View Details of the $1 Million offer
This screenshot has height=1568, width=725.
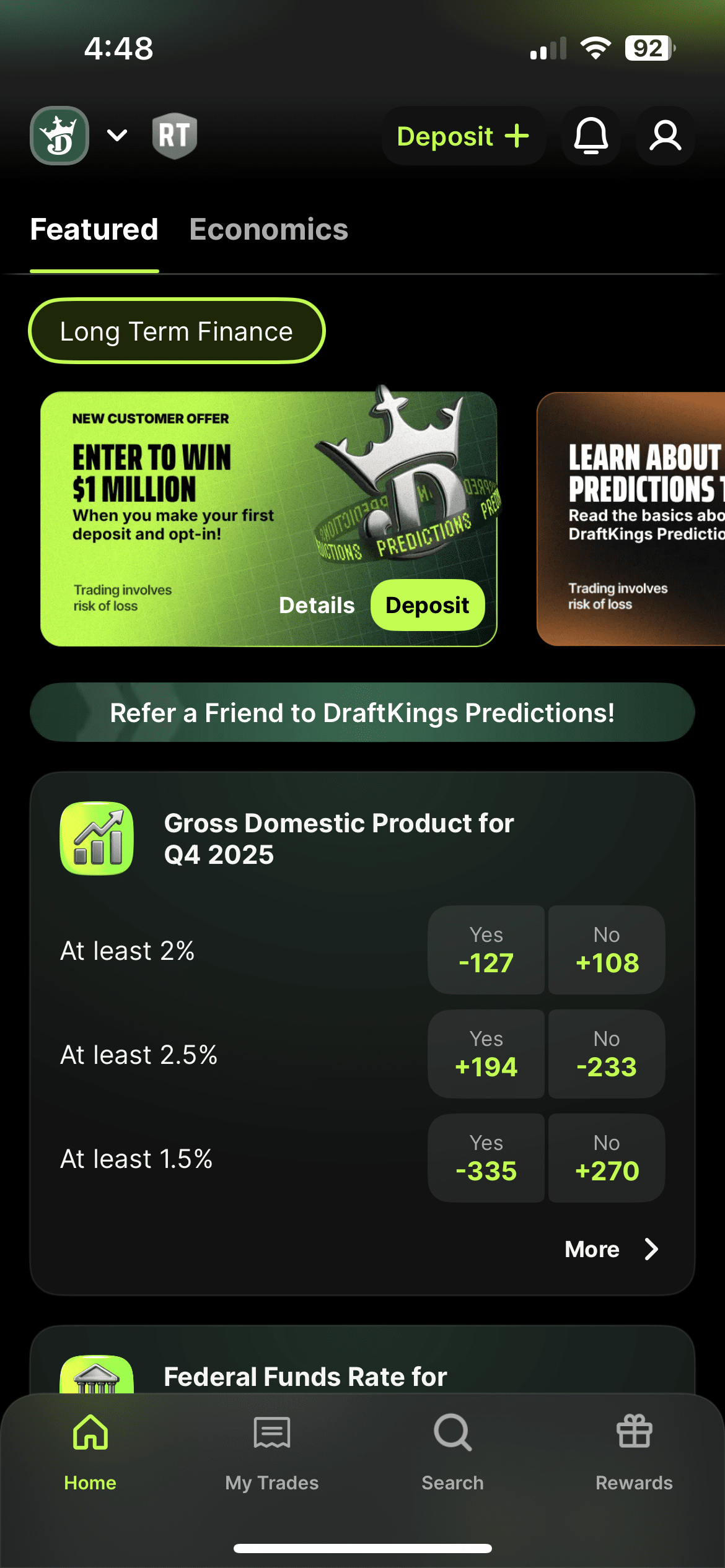click(317, 605)
